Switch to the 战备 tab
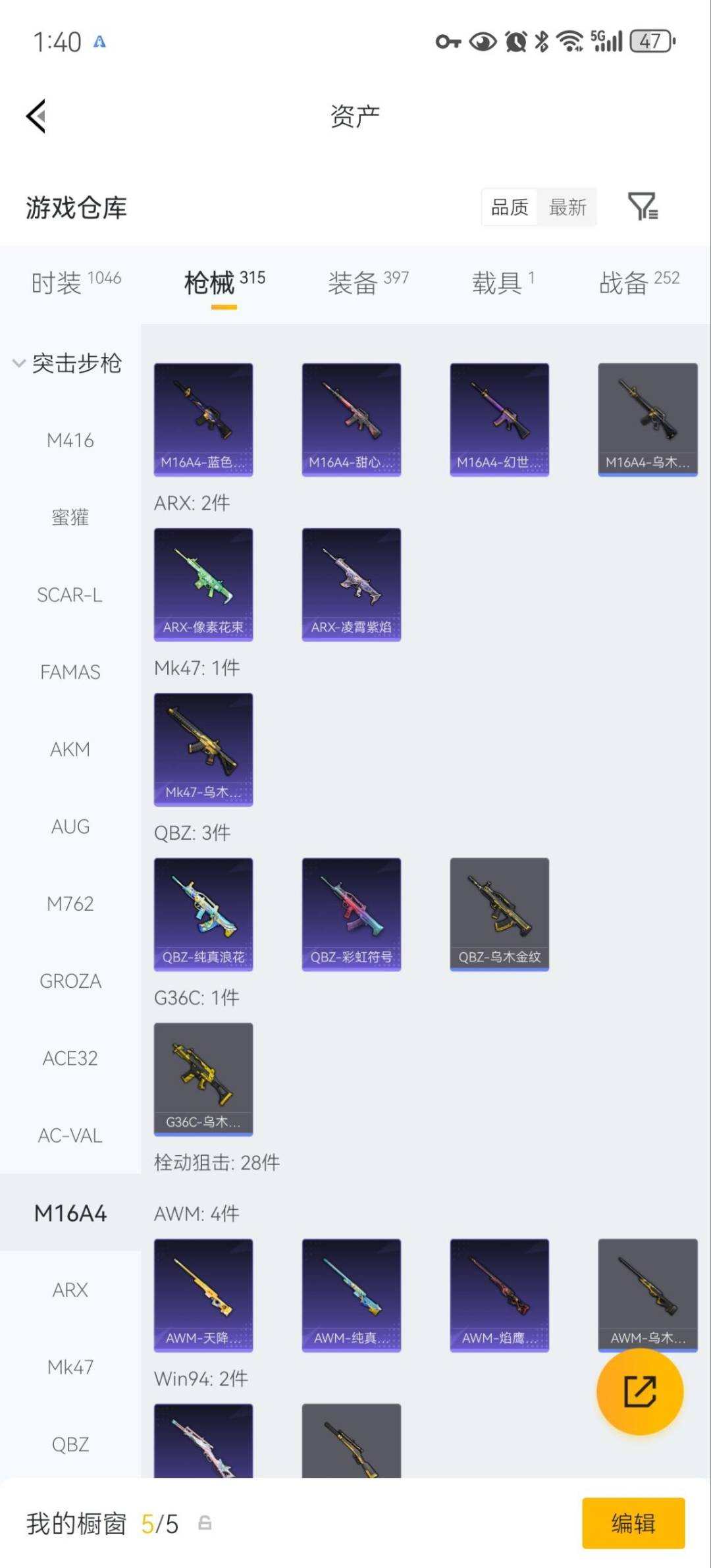This screenshot has width=711, height=1568. 639,283
